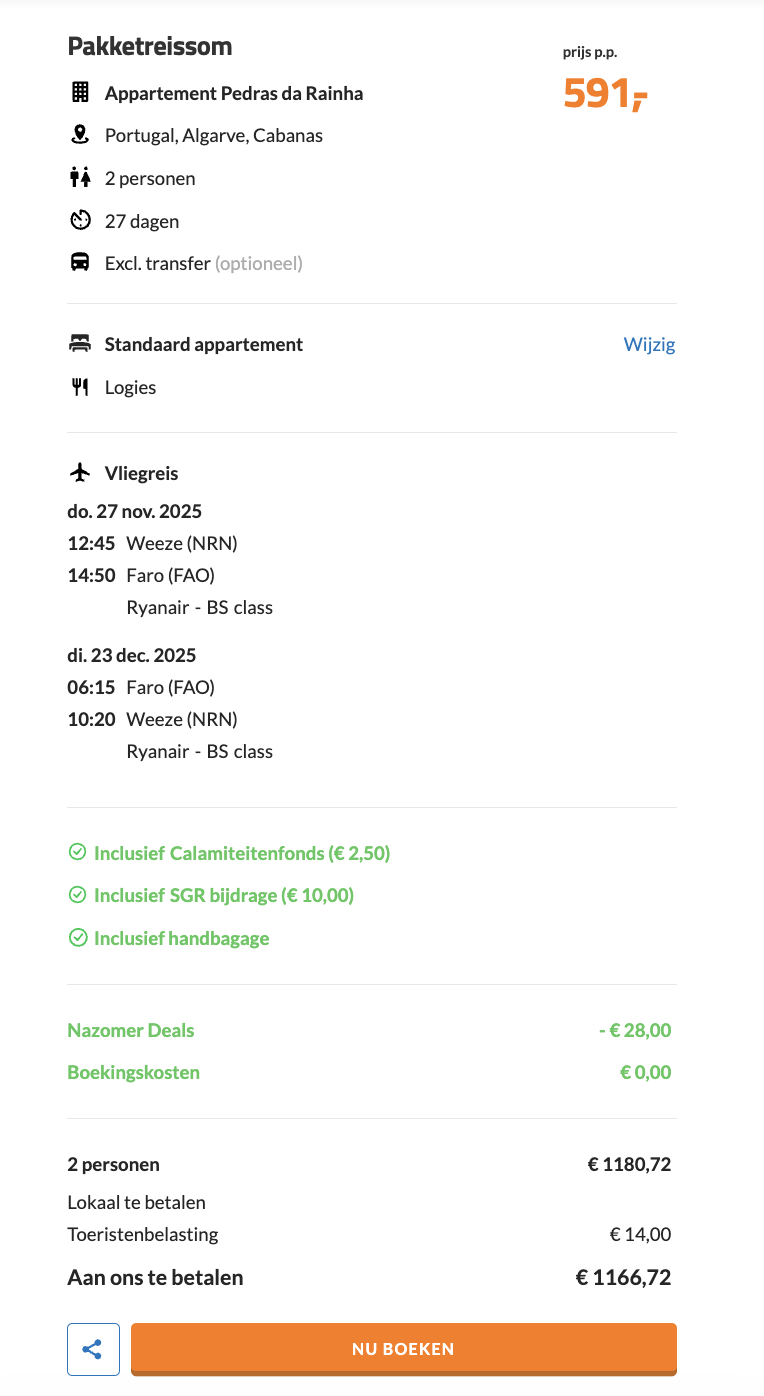
Task: Click the cutlery icon next to Logies
Action: [x=80, y=386]
